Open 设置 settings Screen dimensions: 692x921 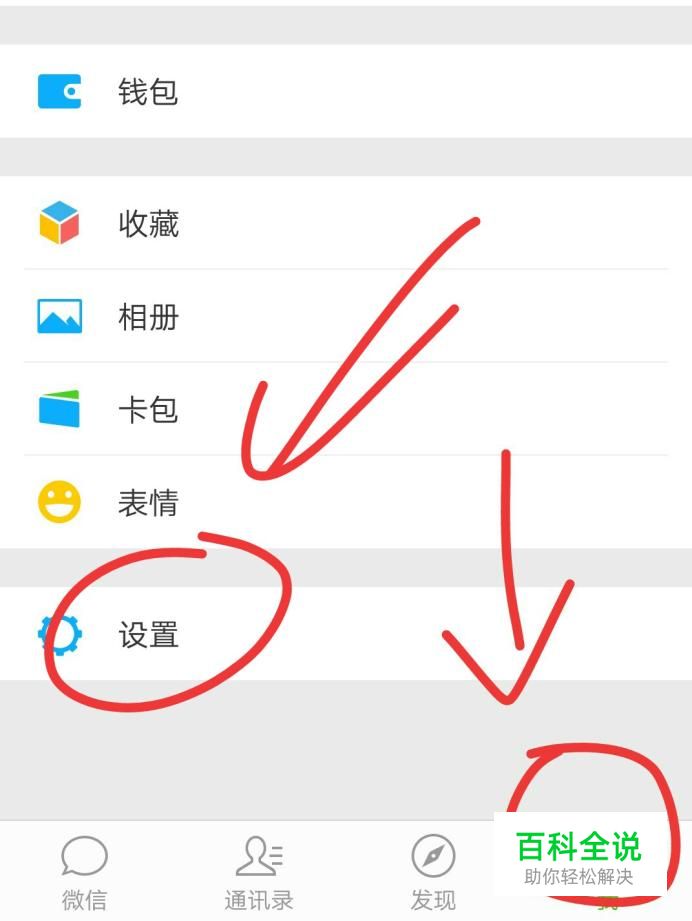click(x=346, y=634)
